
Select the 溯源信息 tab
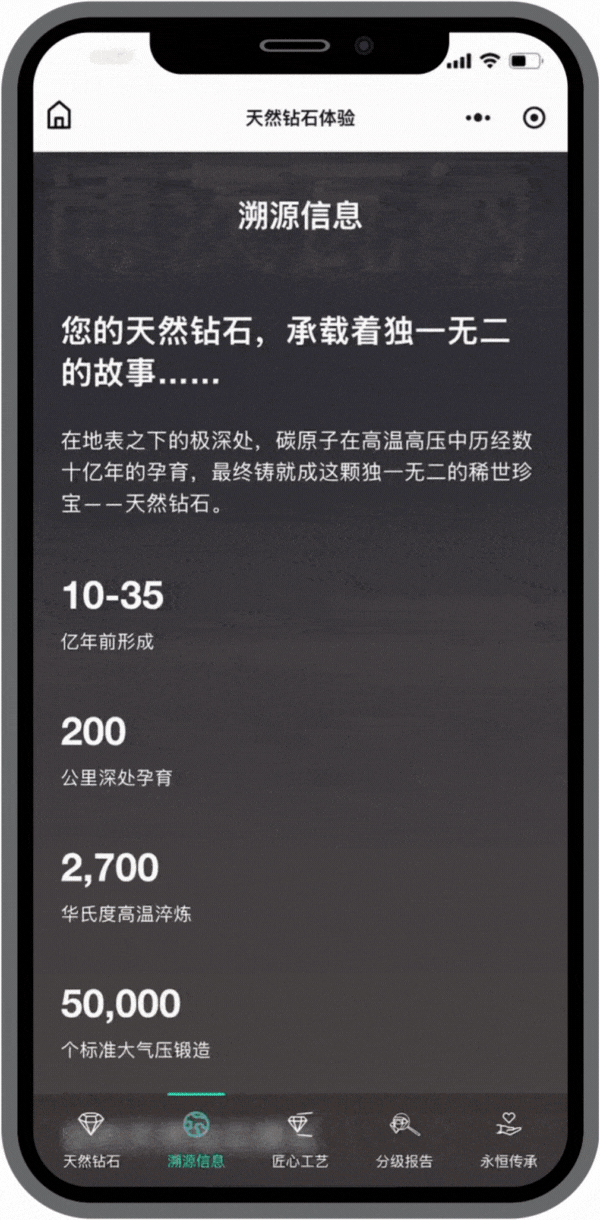click(x=196, y=1138)
